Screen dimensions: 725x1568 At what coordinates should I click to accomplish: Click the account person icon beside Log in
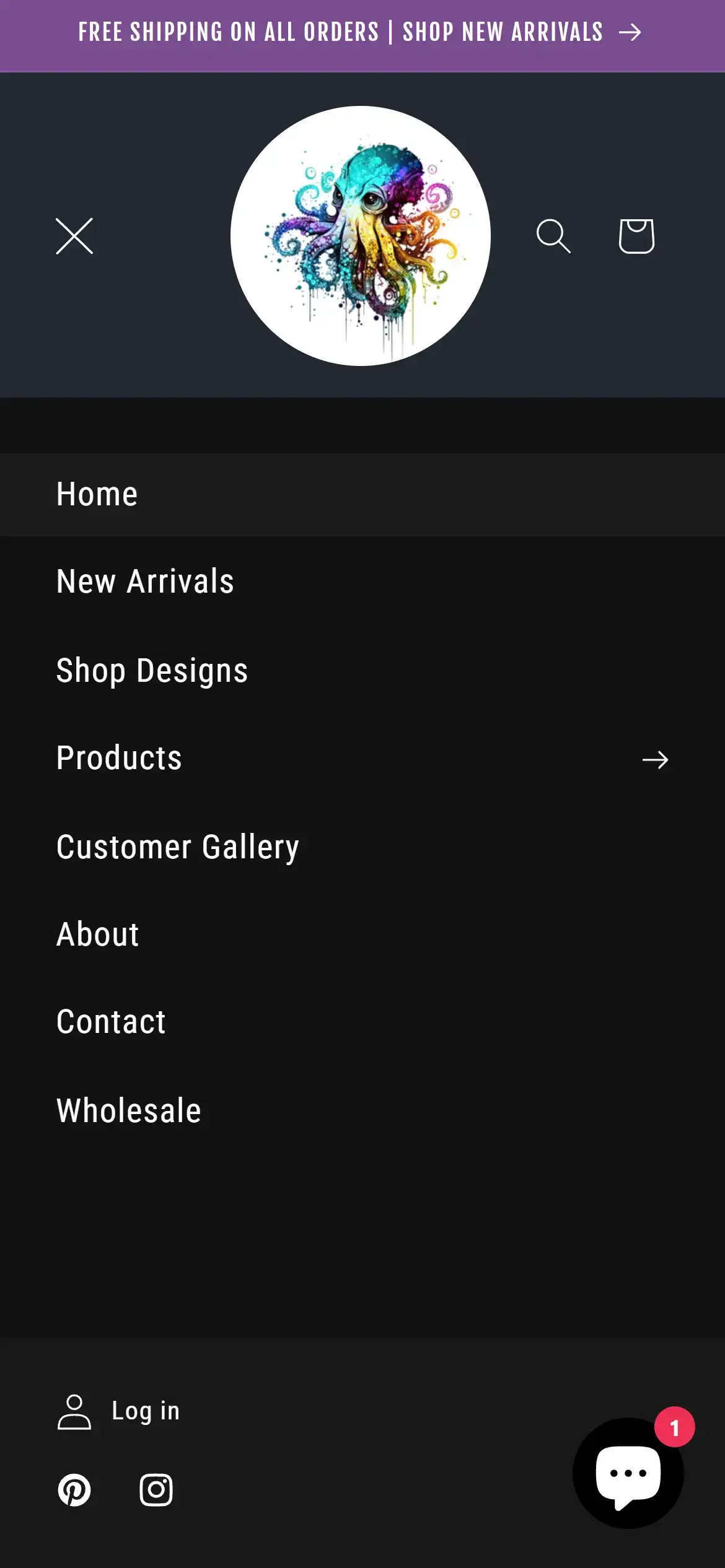74,1411
